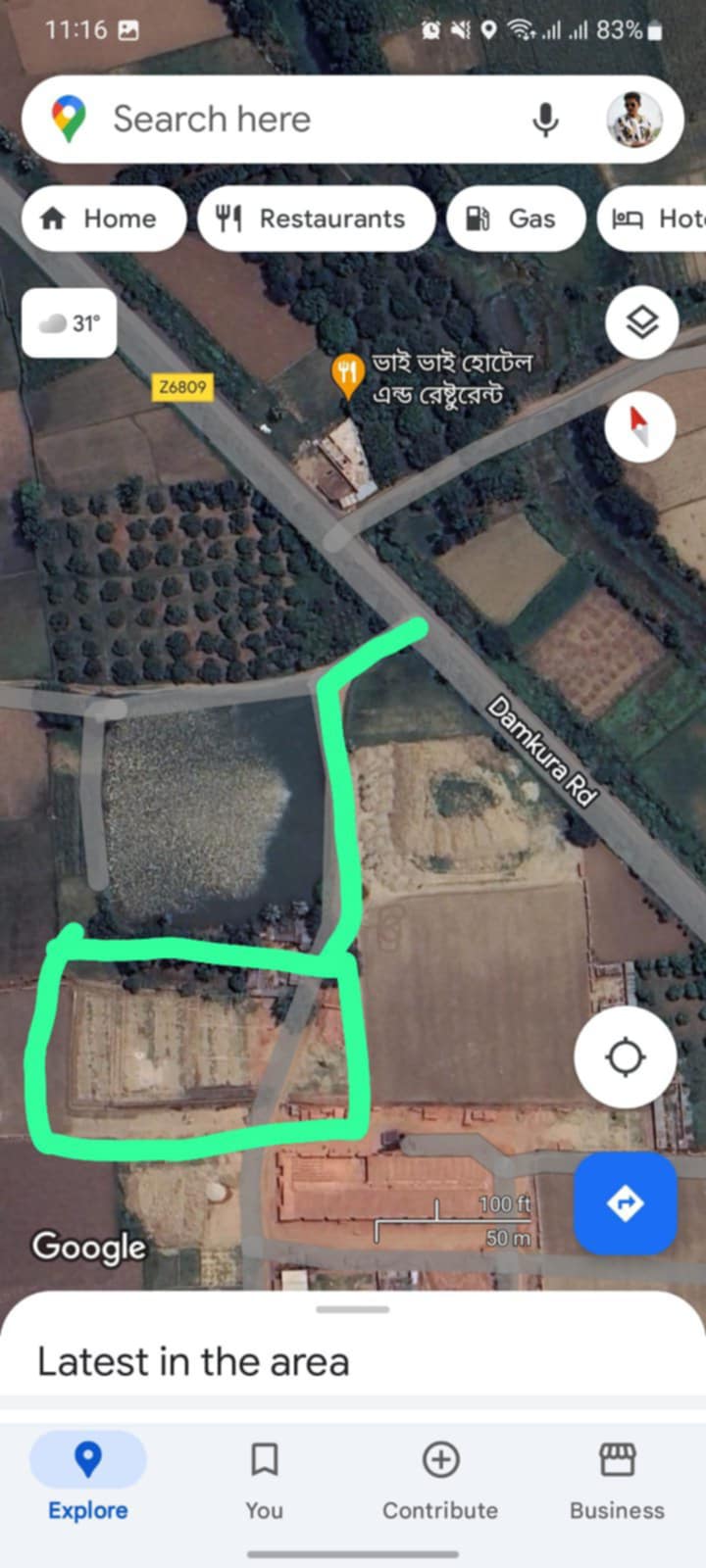Open the Search here field

(x=294, y=120)
